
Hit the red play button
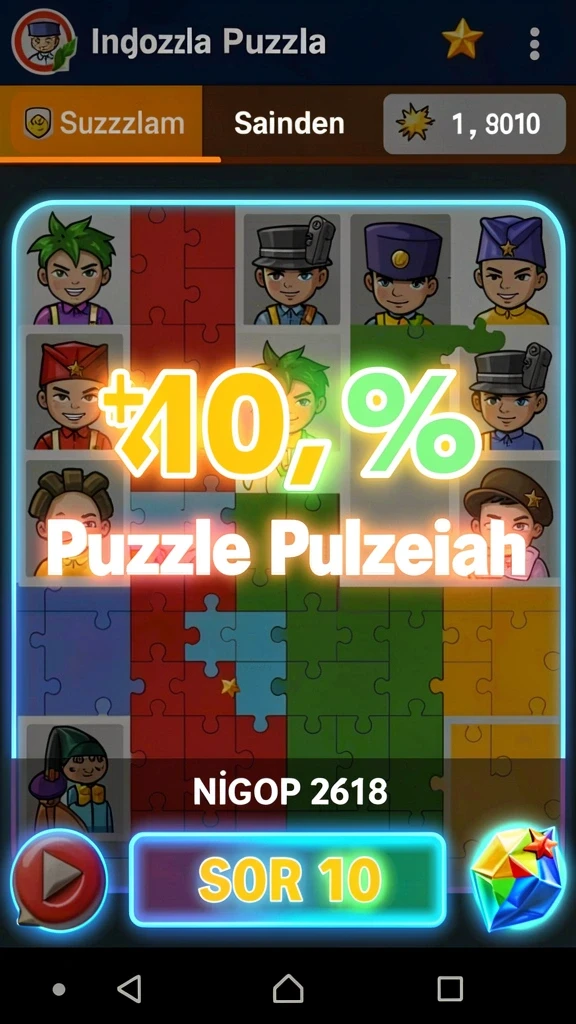click(58, 879)
